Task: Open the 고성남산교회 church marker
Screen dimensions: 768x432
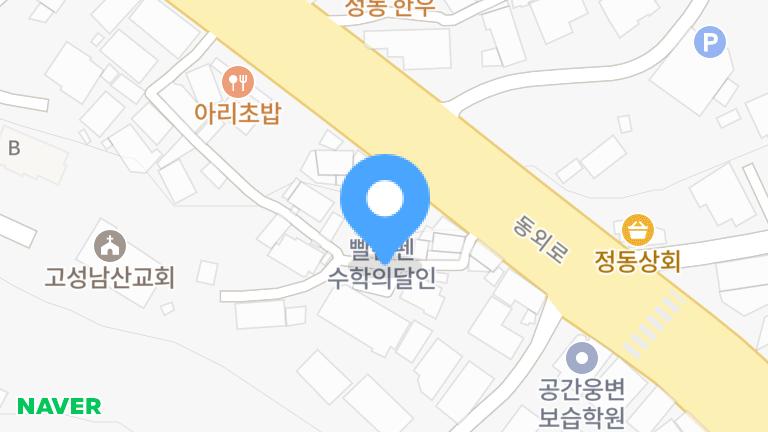Action: [x=109, y=244]
